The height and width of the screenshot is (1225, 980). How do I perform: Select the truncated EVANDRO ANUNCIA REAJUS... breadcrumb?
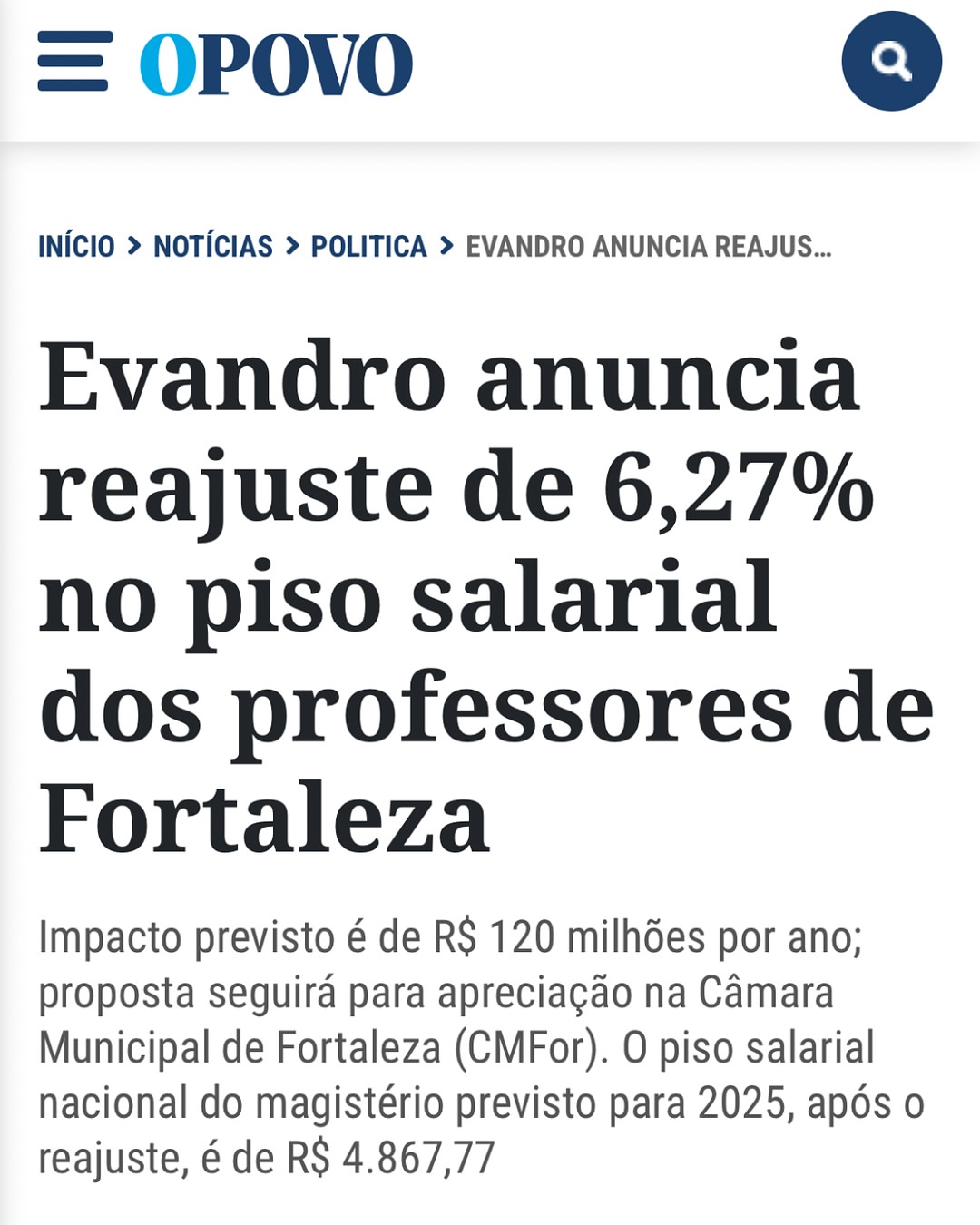[646, 246]
